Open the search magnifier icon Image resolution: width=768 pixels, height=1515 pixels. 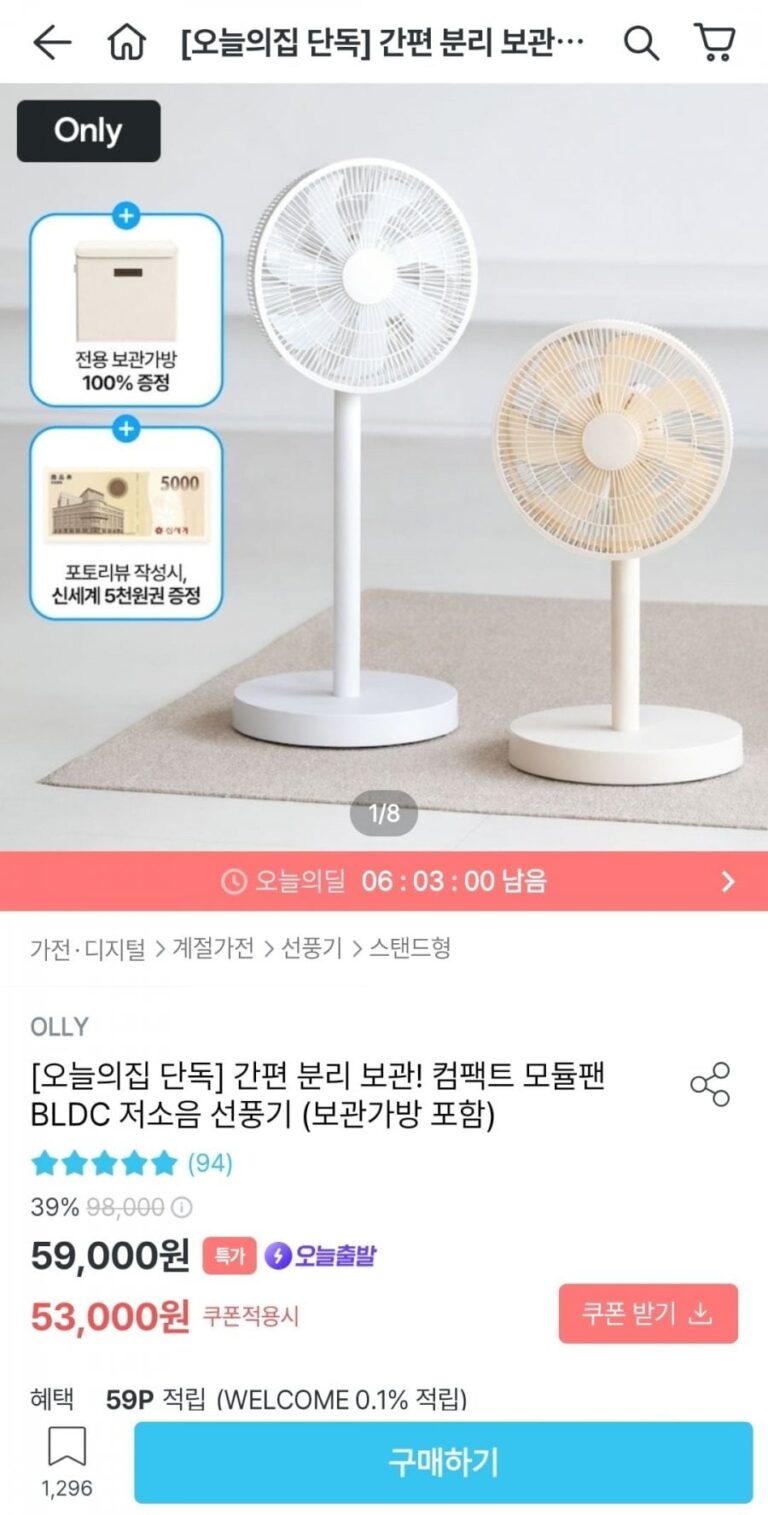tap(641, 43)
